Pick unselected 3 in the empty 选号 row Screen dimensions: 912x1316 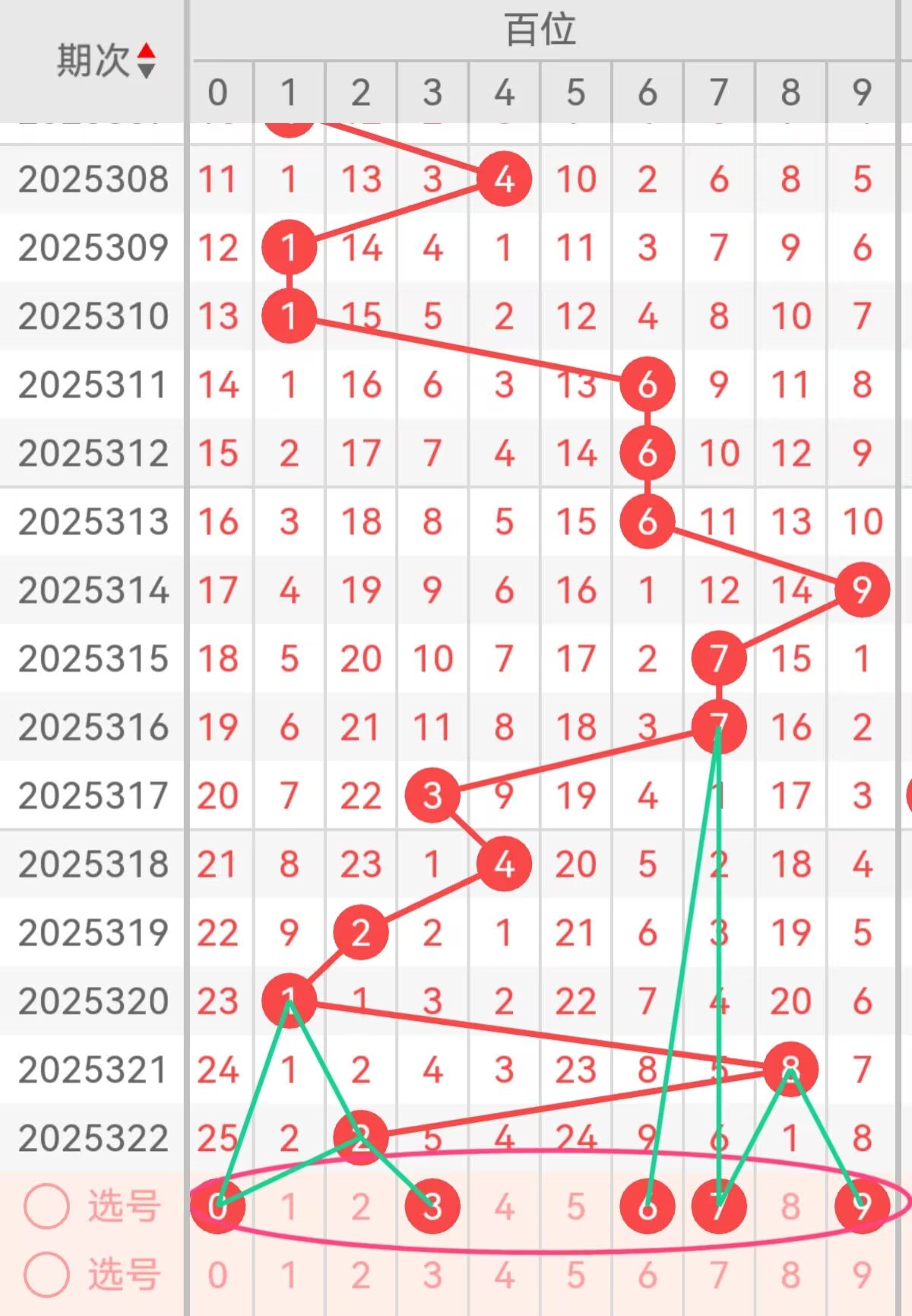(432, 1275)
